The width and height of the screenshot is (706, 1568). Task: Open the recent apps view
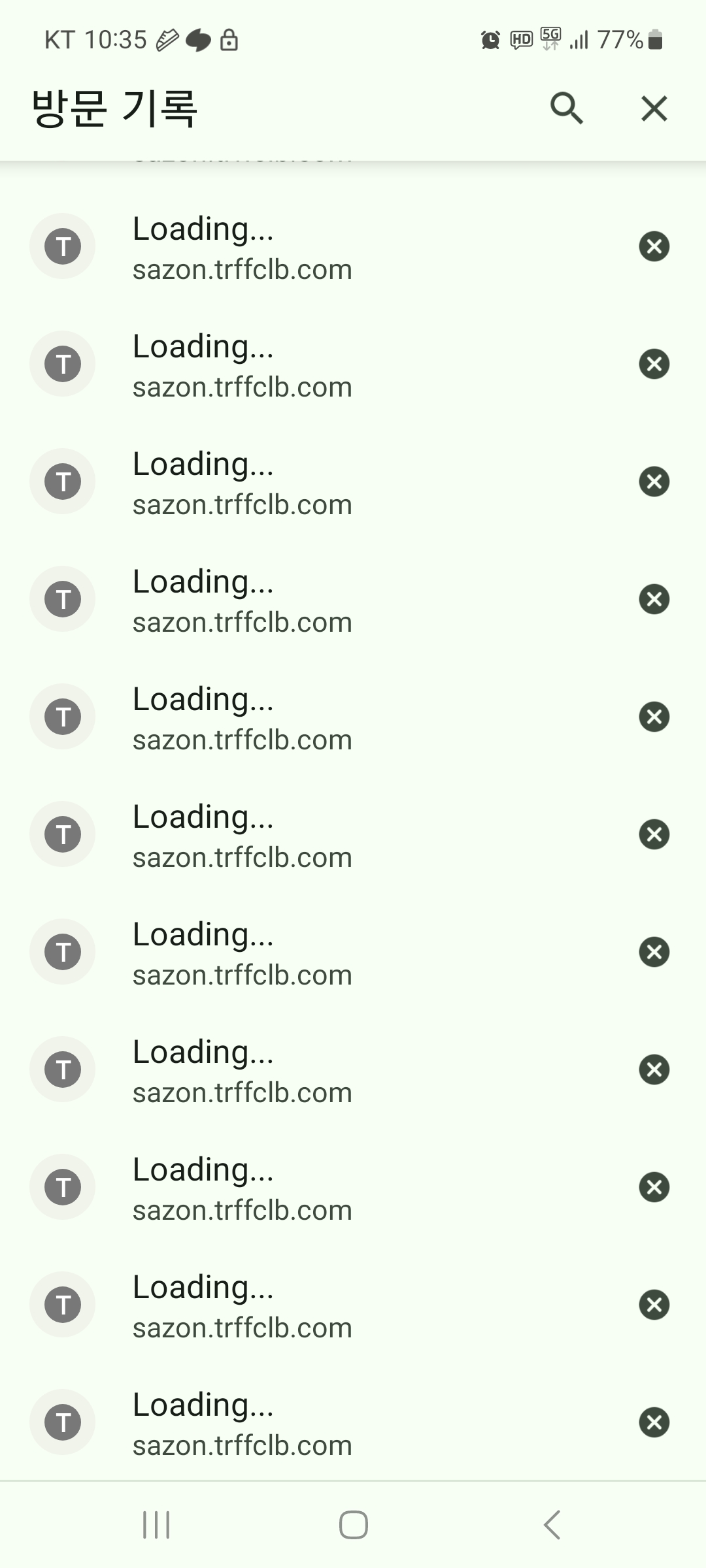pos(156,1525)
